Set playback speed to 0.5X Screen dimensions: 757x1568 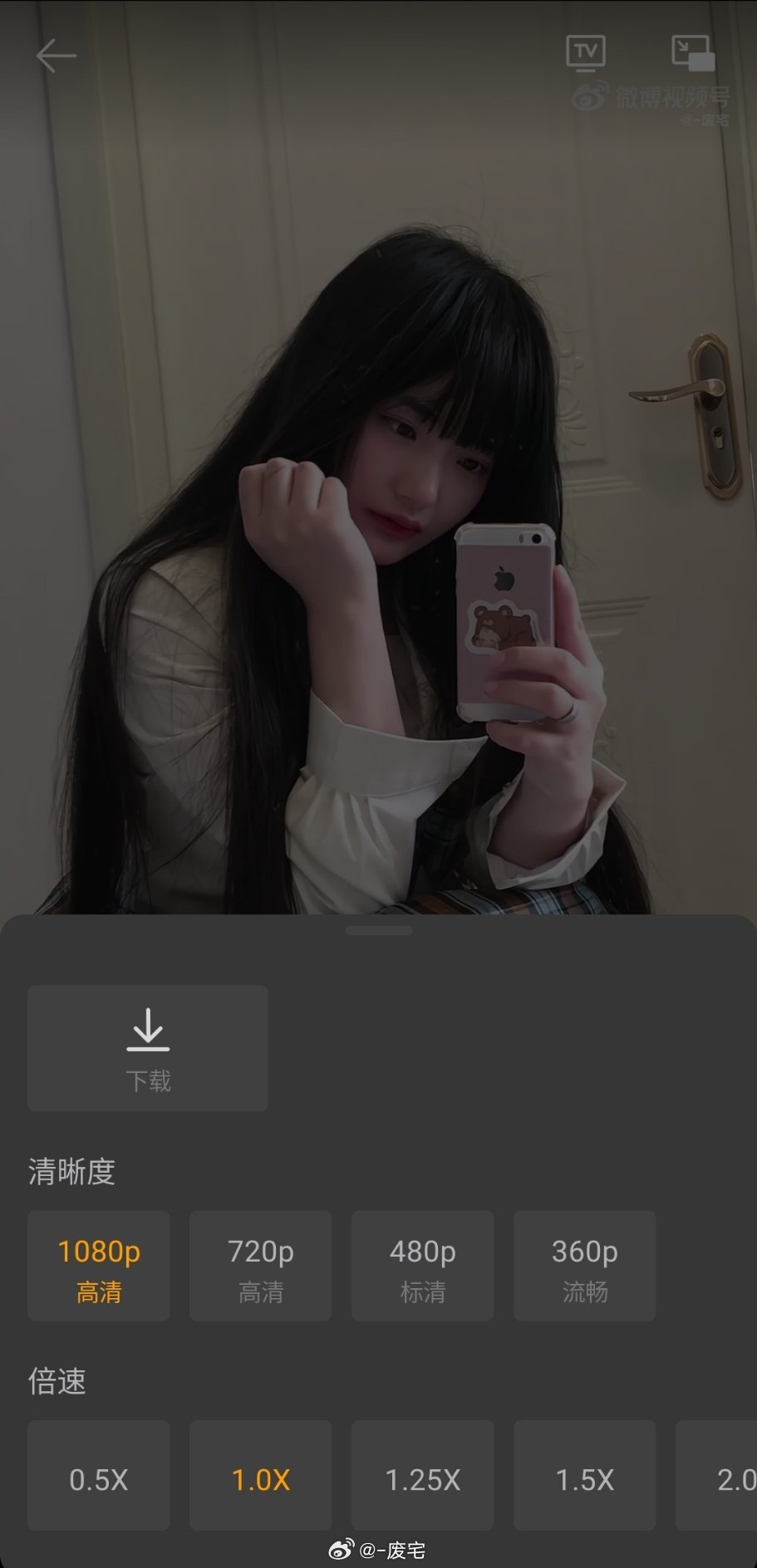(99, 1476)
